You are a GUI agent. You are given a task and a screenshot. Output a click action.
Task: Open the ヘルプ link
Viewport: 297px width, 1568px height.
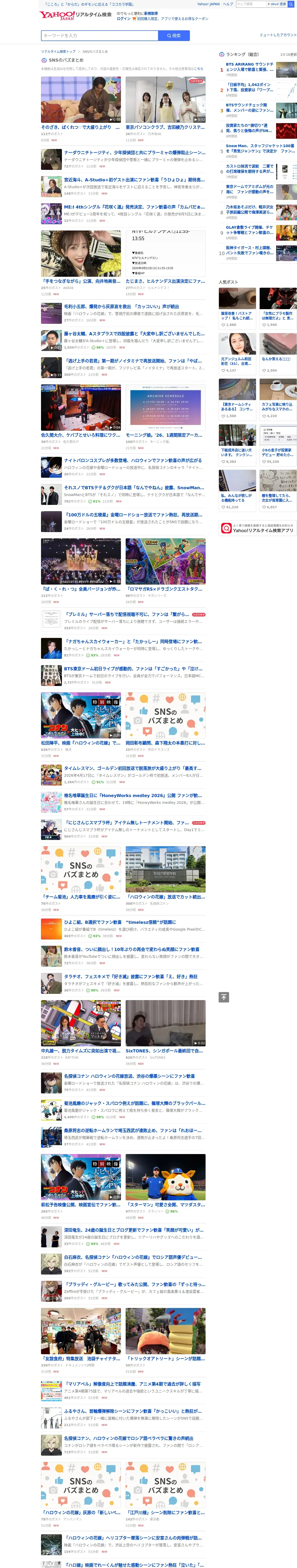228,4
